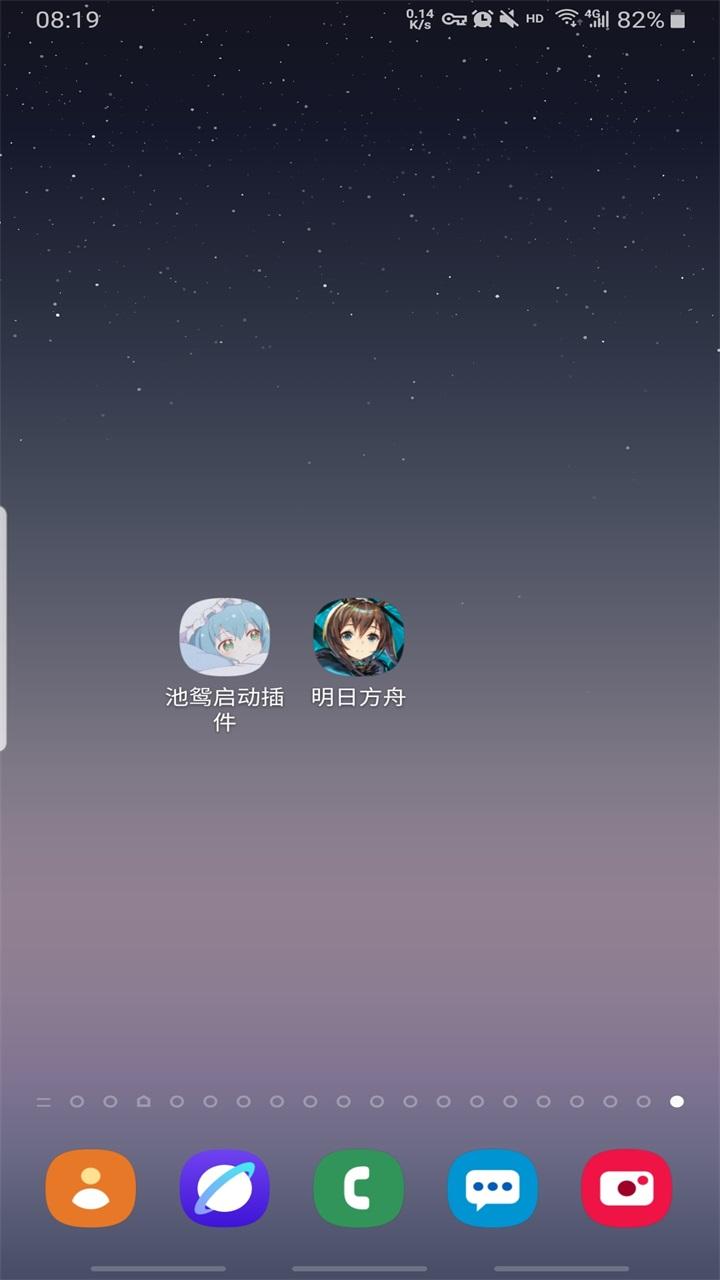Tap the Wi-Fi icon in the status bar
Screen dimensions: 720x1280
coord(567,19)
